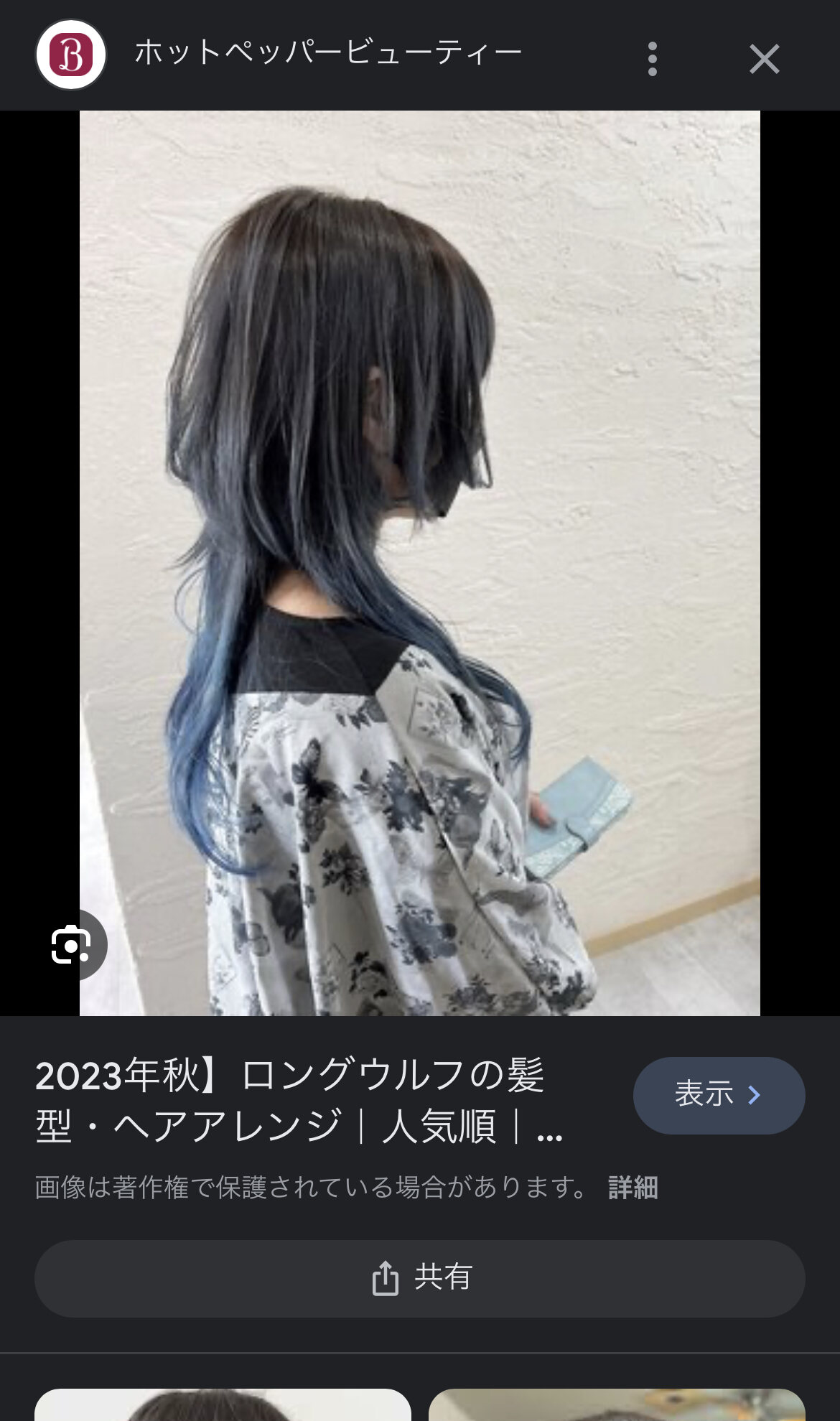This screenshot has width=840, height=1421.
Task: Search this image with Google Lens
Action: (70, 944)
